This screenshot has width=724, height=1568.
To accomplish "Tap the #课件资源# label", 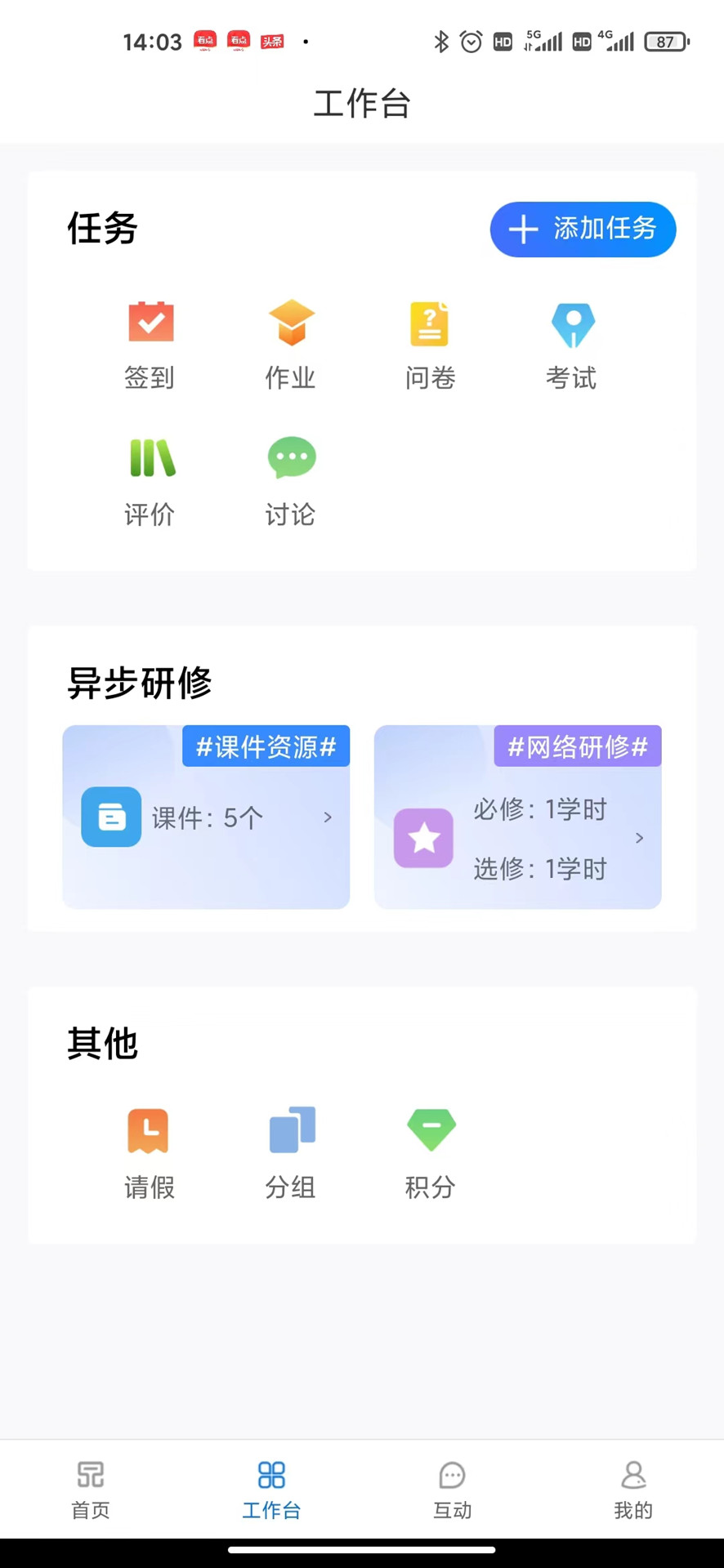I will tap(265, 746).
